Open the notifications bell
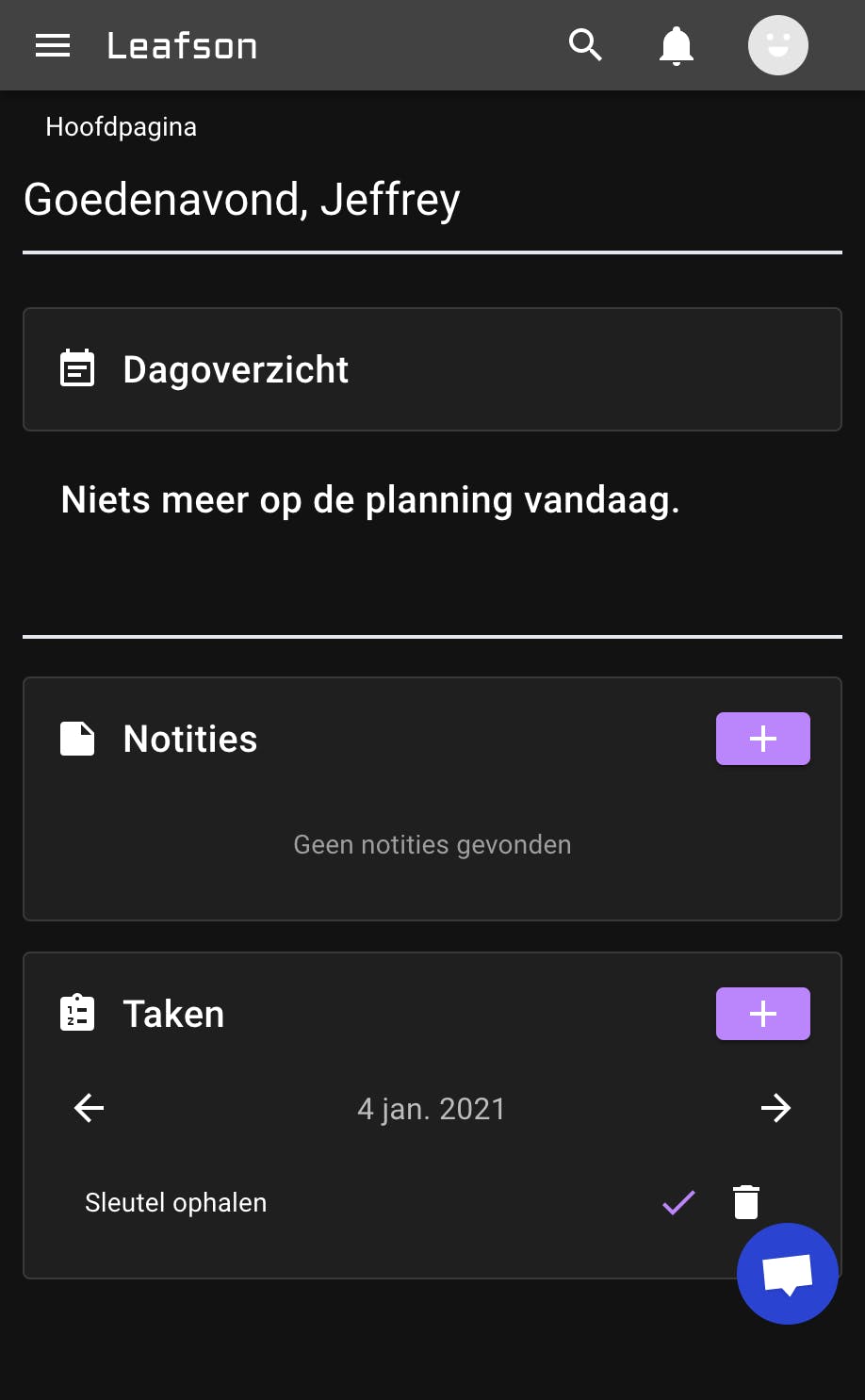 tap(676, 45)
